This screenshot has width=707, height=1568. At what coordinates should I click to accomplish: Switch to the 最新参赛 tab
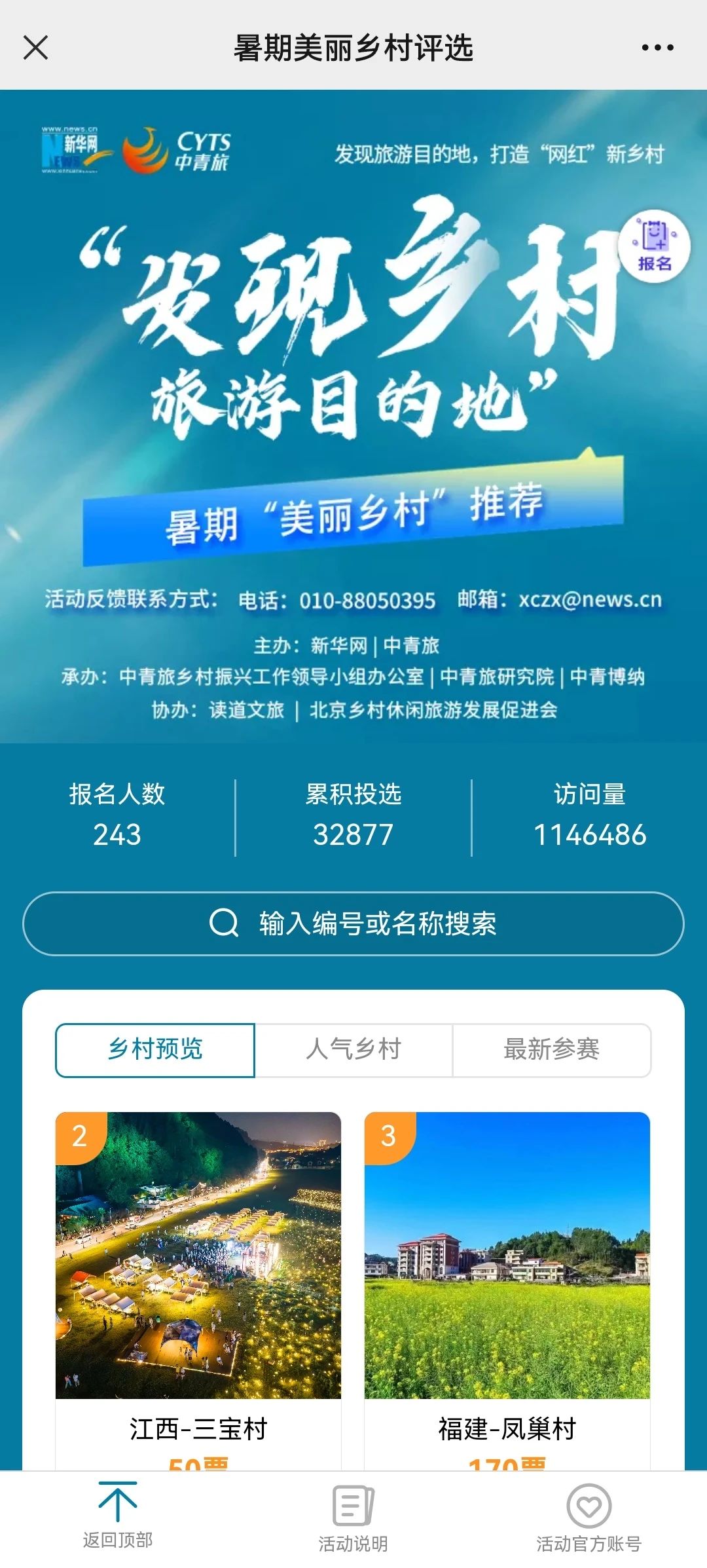click(x=551, y=1050)
